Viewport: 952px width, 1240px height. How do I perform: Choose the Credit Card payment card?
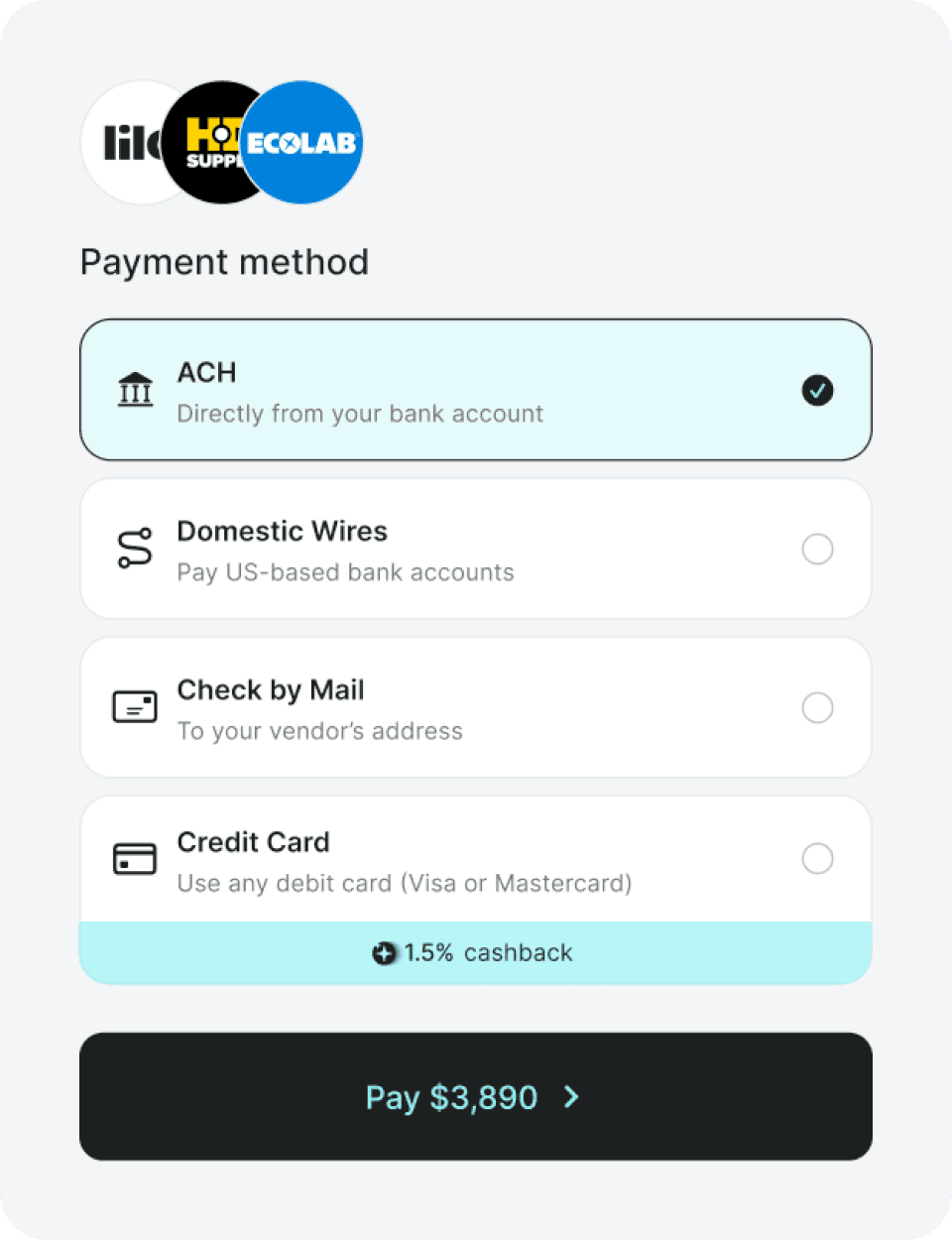476,858
